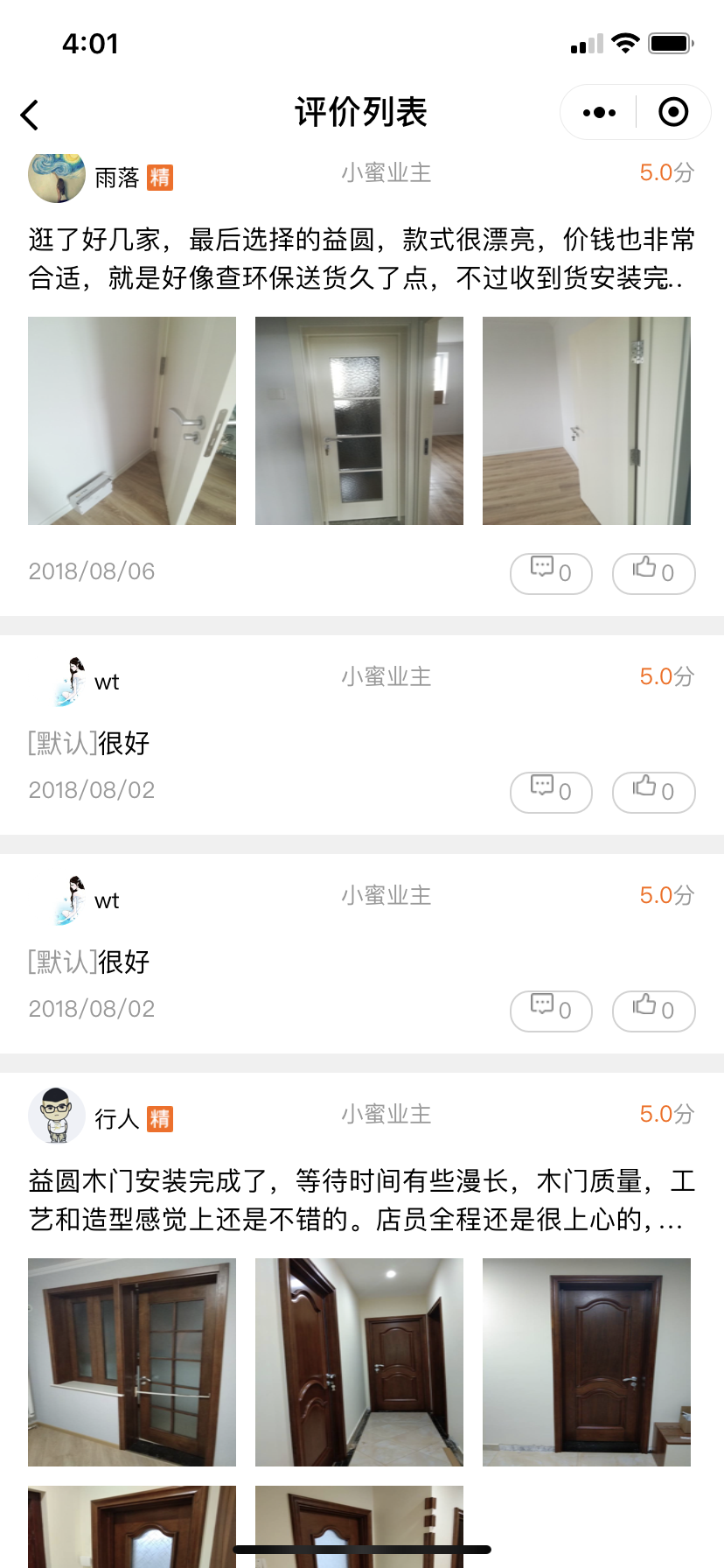The width and height of the screenshot is (724, 1568).
Task: Open 雨落's profile avatar
Action: [x=57, y=177]
